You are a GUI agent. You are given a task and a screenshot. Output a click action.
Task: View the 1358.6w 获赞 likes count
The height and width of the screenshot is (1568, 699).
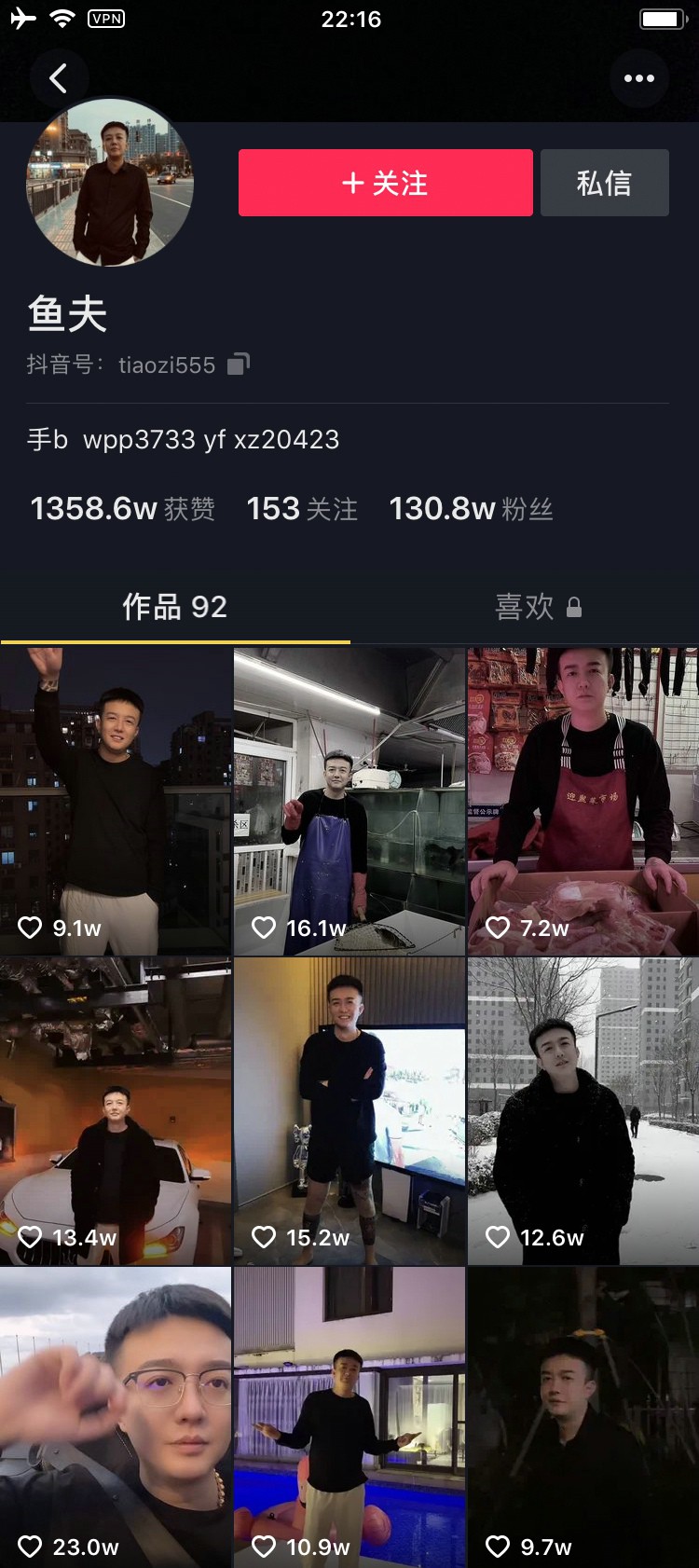point(122,509)
